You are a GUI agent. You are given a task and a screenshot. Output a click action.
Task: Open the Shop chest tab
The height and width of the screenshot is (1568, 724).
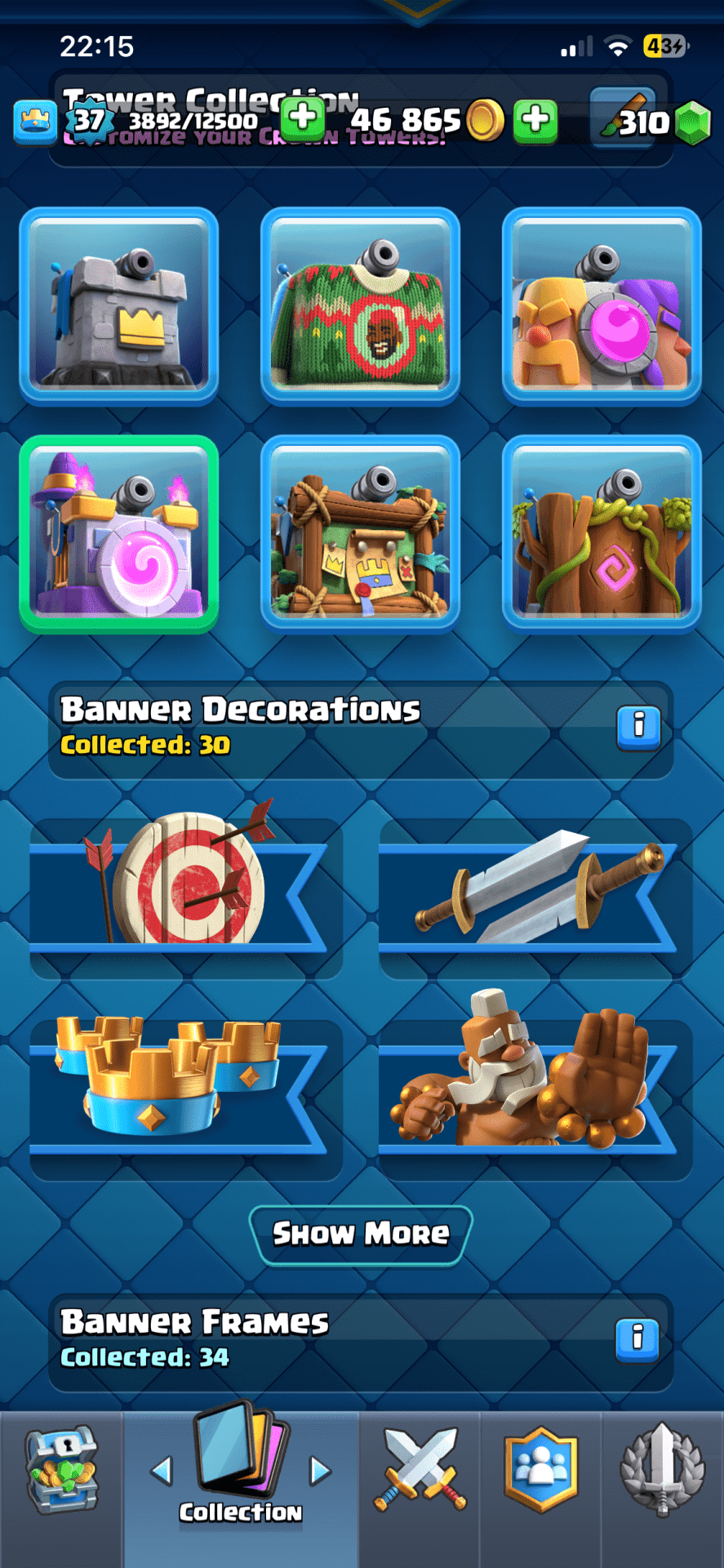[x=61, y=1471]
